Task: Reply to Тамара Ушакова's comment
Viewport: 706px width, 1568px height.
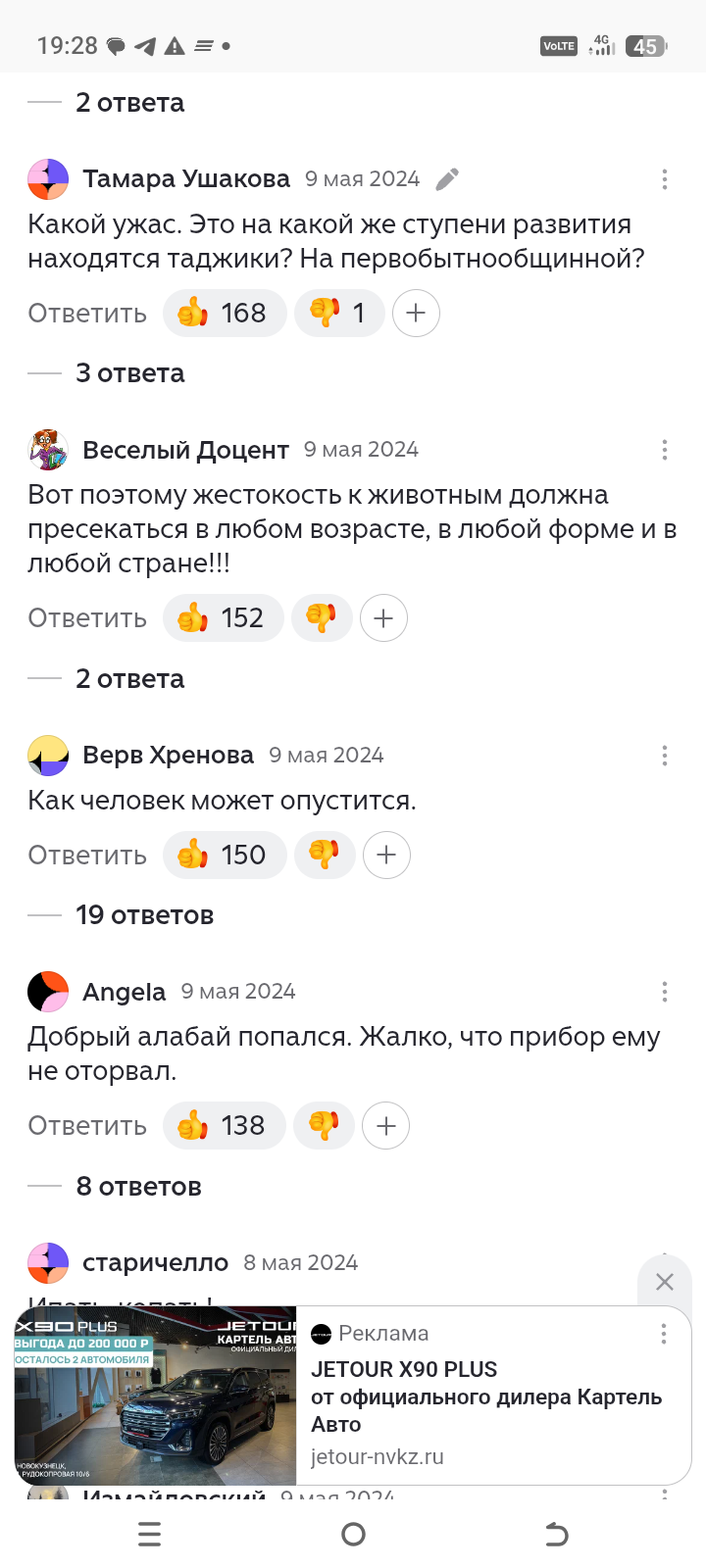Action: 87,314
